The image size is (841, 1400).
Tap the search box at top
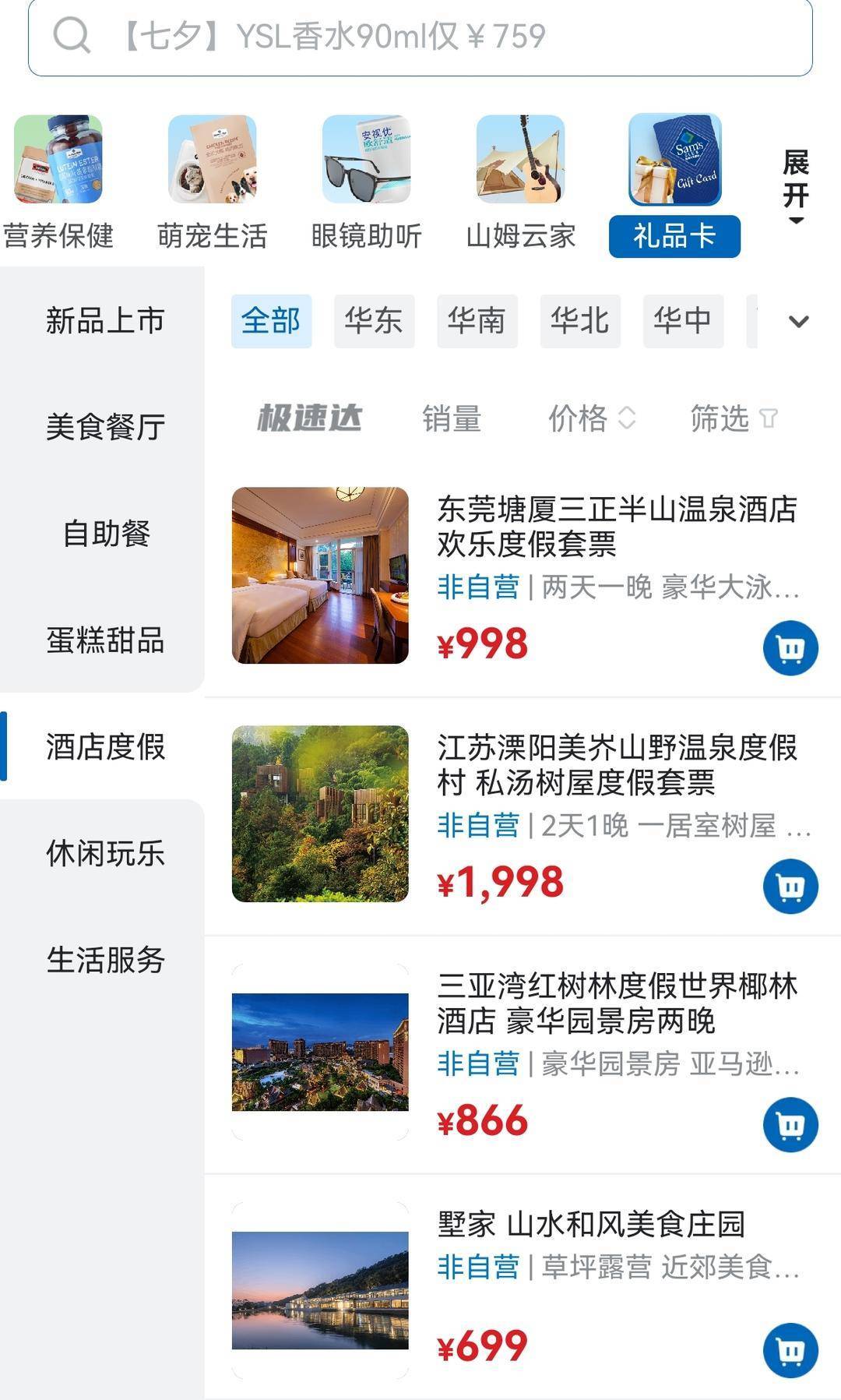tap(420, 37)
